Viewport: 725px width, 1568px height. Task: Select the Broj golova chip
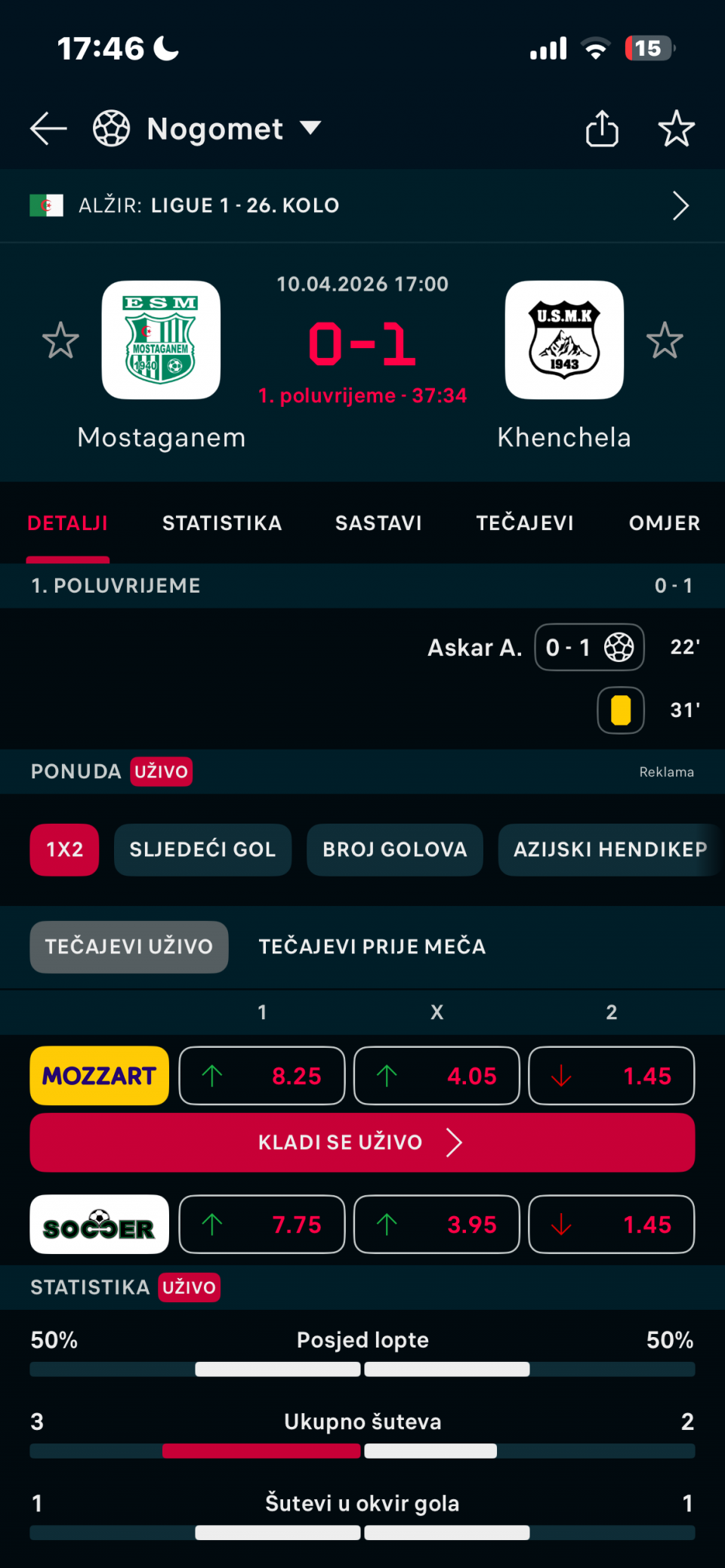(x=394, y=850)
